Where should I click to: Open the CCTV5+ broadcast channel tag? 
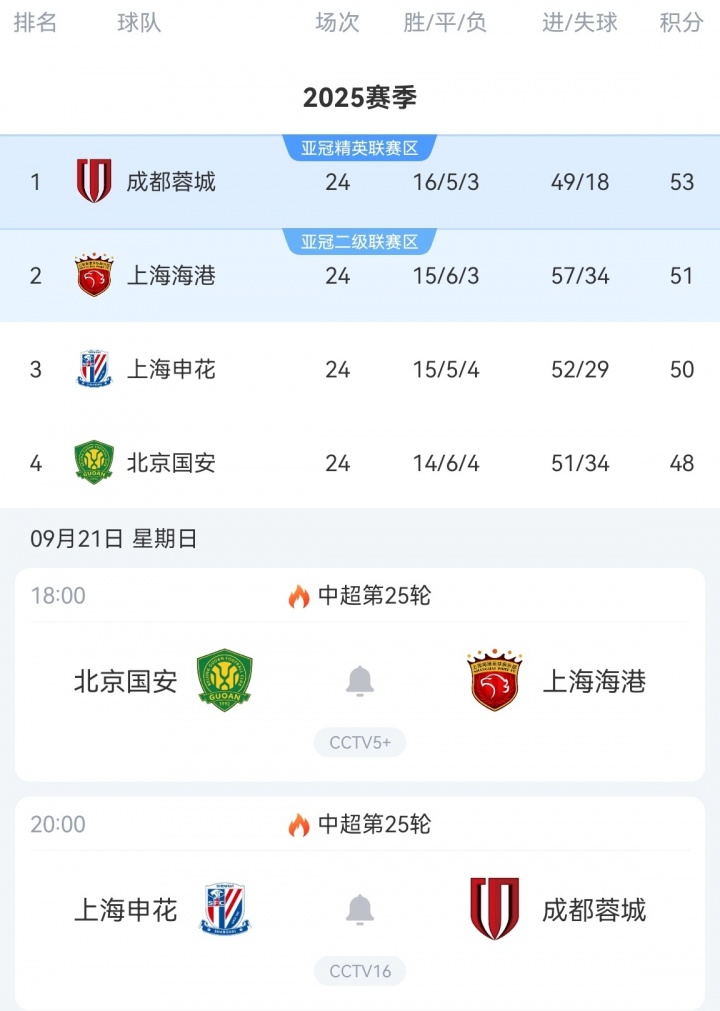click(x=359, y=742)
